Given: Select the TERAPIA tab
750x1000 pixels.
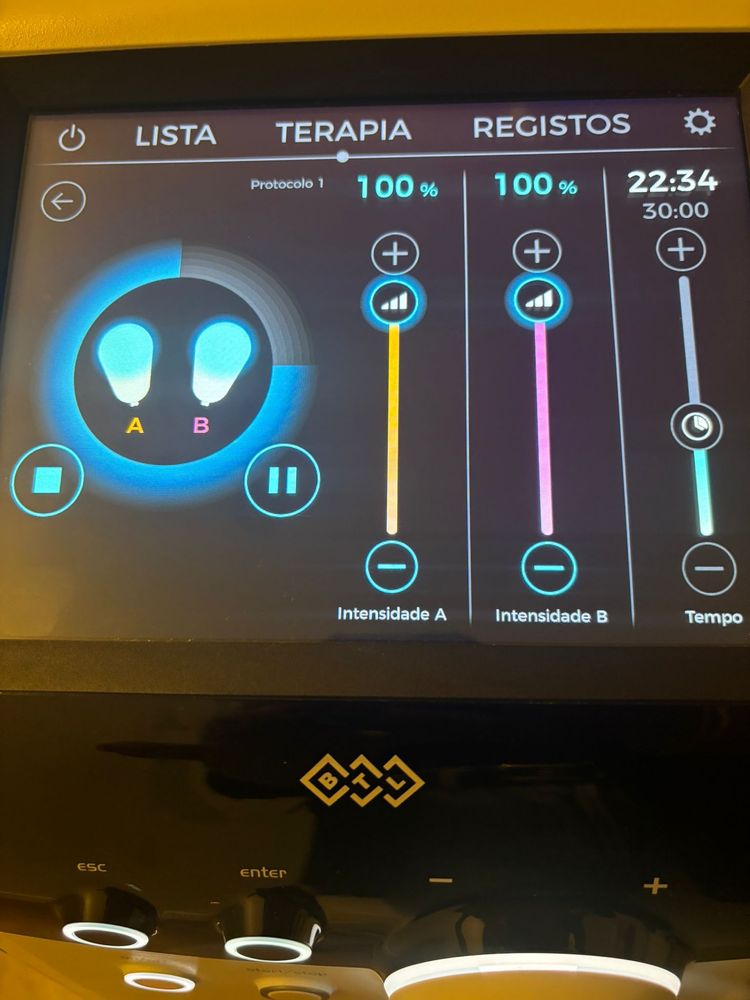Looking at the screenshot, I should (343, 131).
